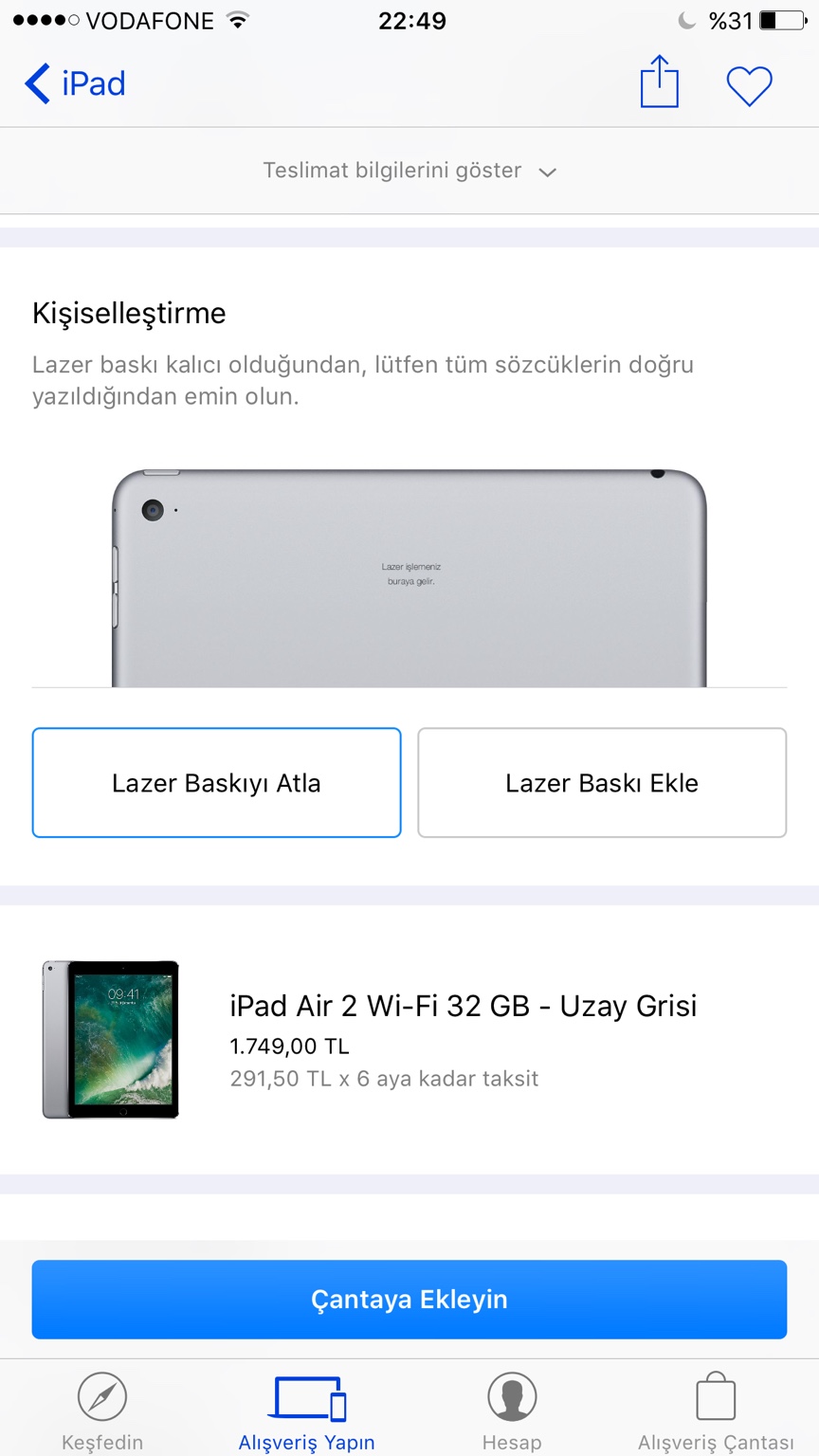Open Alışveriş Çantası tab
This screenshot has width=819, height=1456.
(x=716, y=1410)
